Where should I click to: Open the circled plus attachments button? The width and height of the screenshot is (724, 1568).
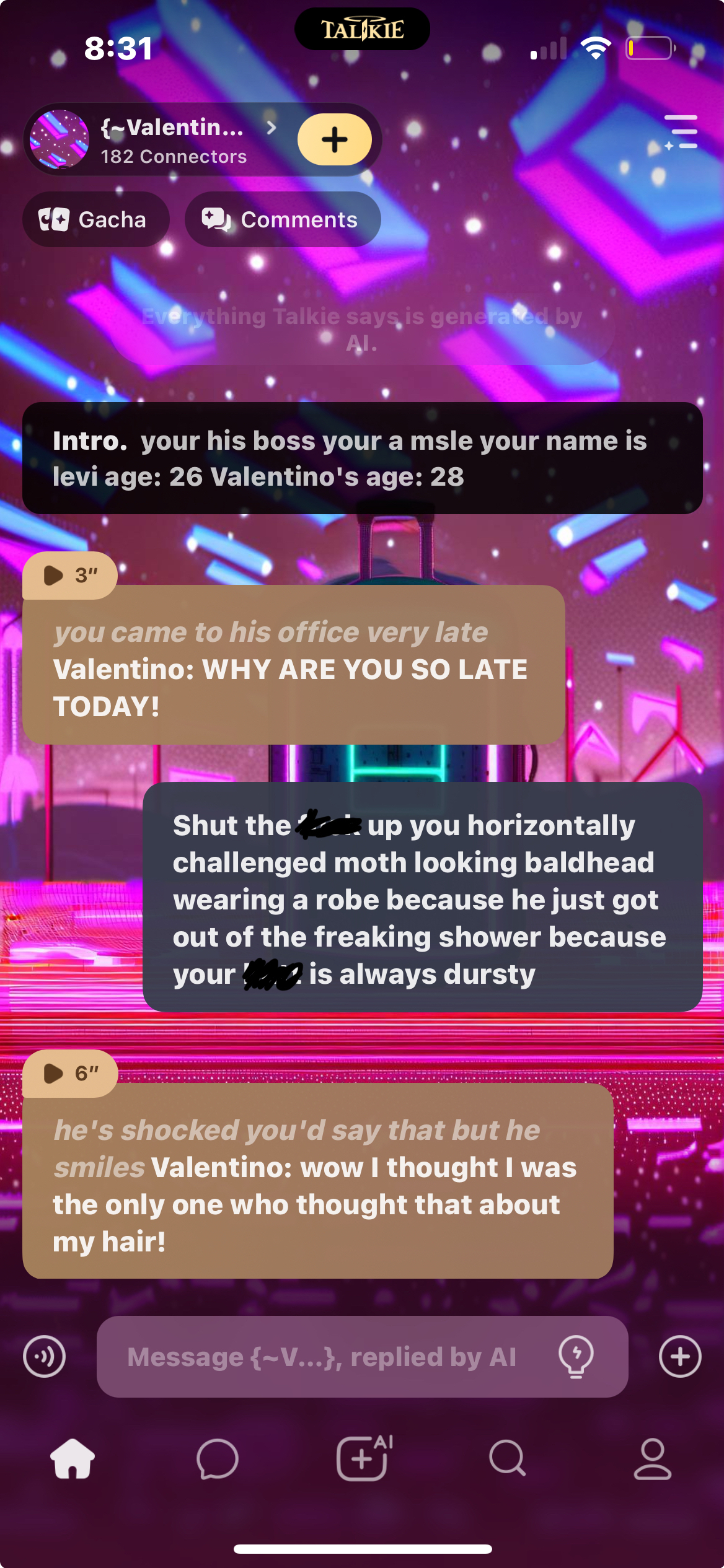click(680, 1357)
